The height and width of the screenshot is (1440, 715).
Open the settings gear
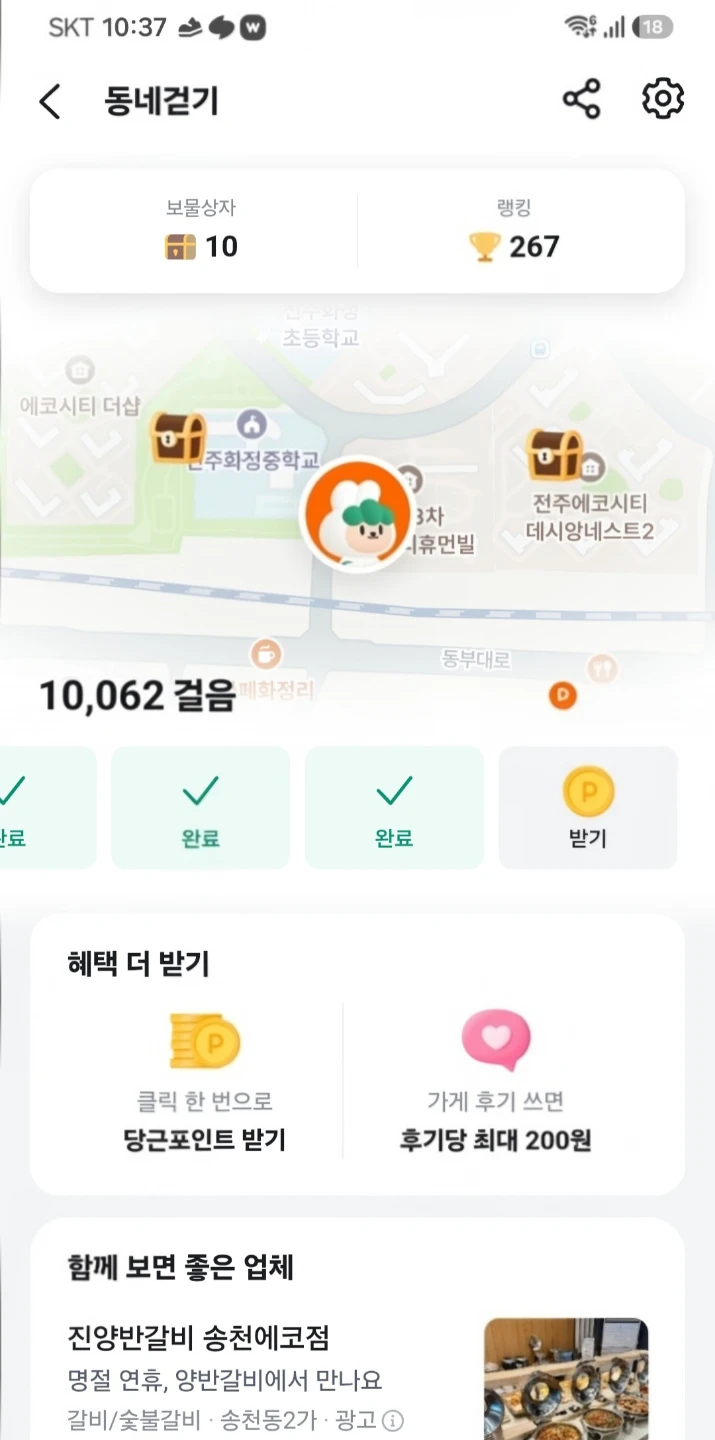click(662, 100)
